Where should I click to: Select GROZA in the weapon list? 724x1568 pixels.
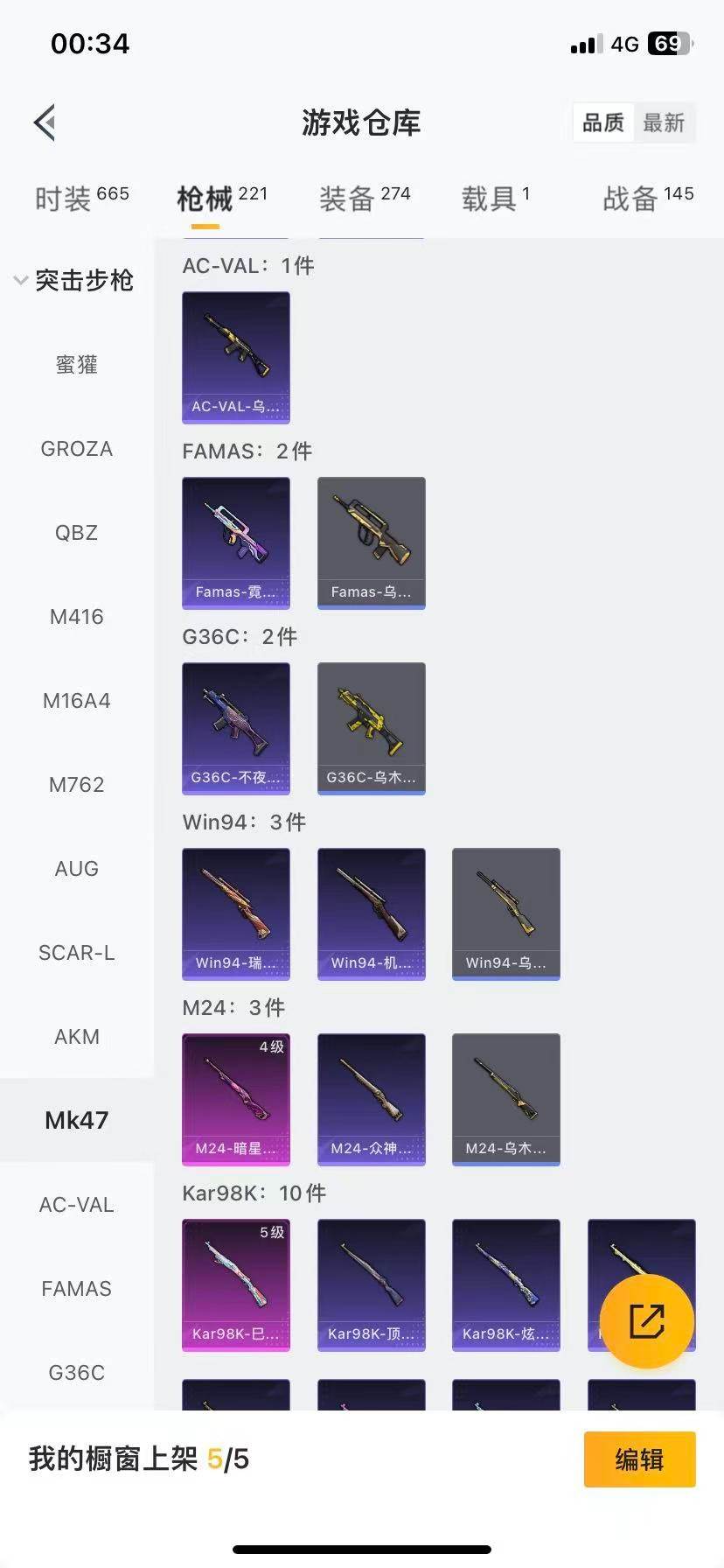point(76,449)
